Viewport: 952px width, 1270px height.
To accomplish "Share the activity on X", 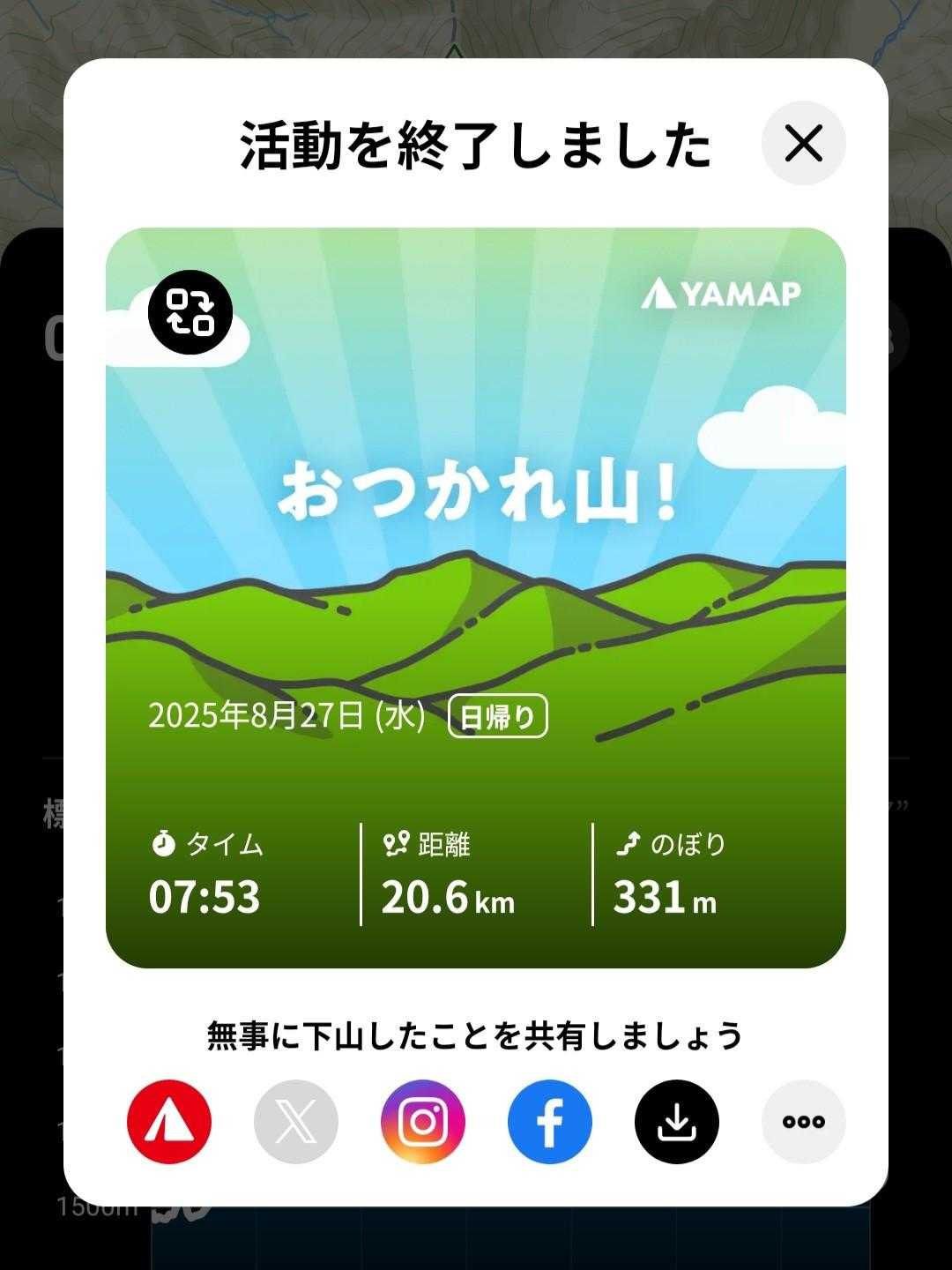I will (296, 1122).
